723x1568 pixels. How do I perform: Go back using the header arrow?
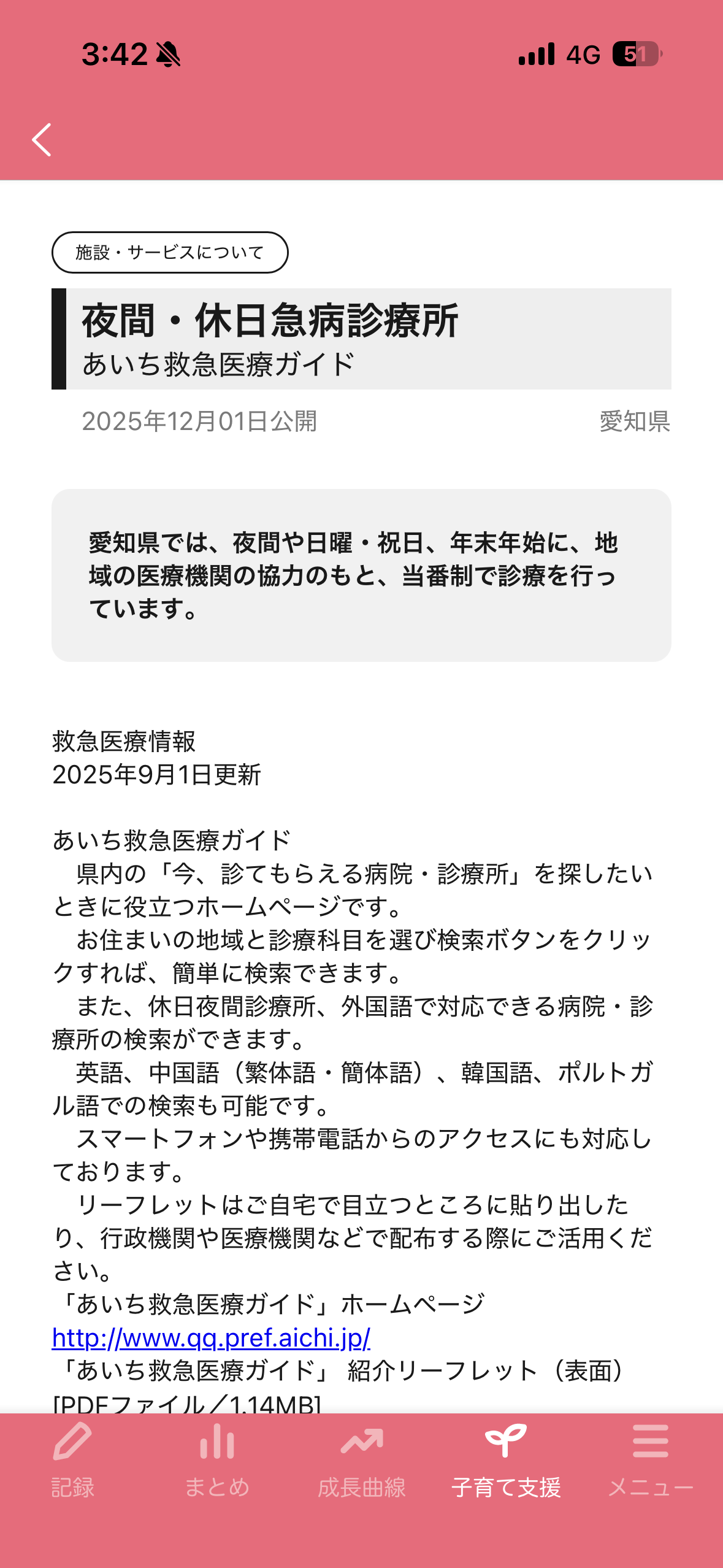[x=42, y=140]
